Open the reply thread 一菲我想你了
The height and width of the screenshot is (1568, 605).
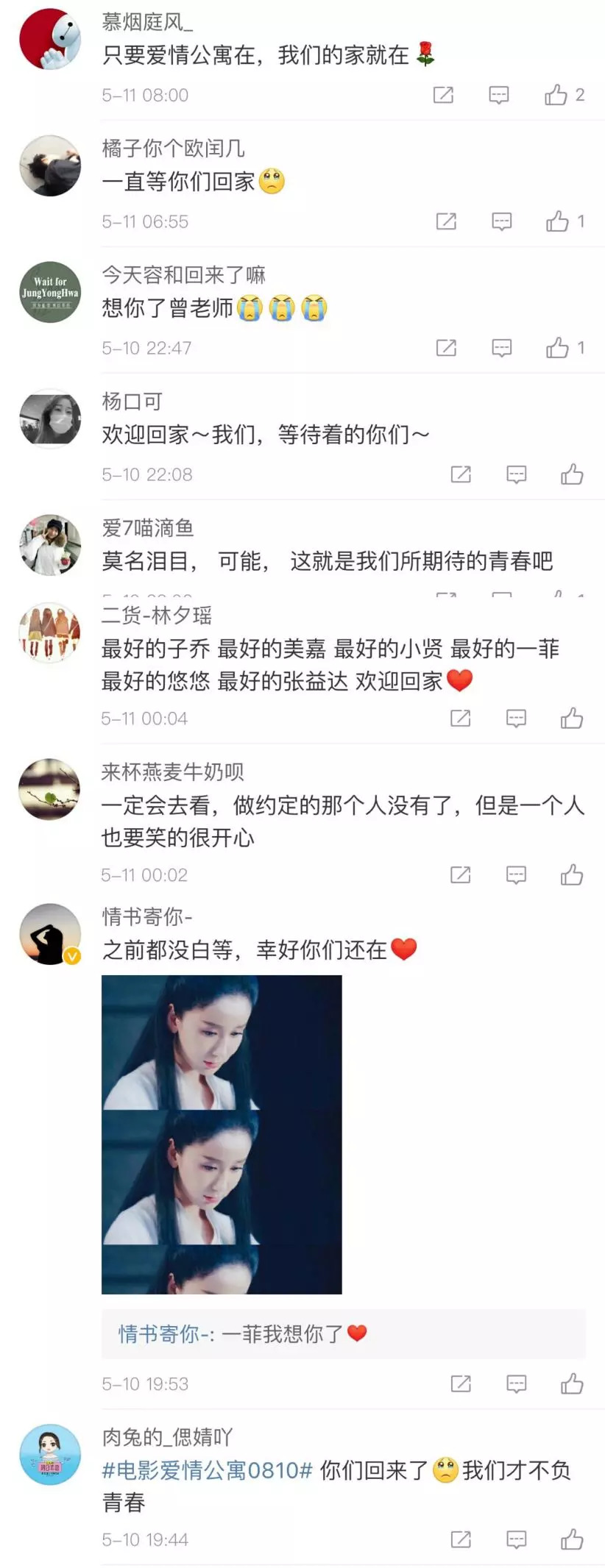coord(243,1333)
